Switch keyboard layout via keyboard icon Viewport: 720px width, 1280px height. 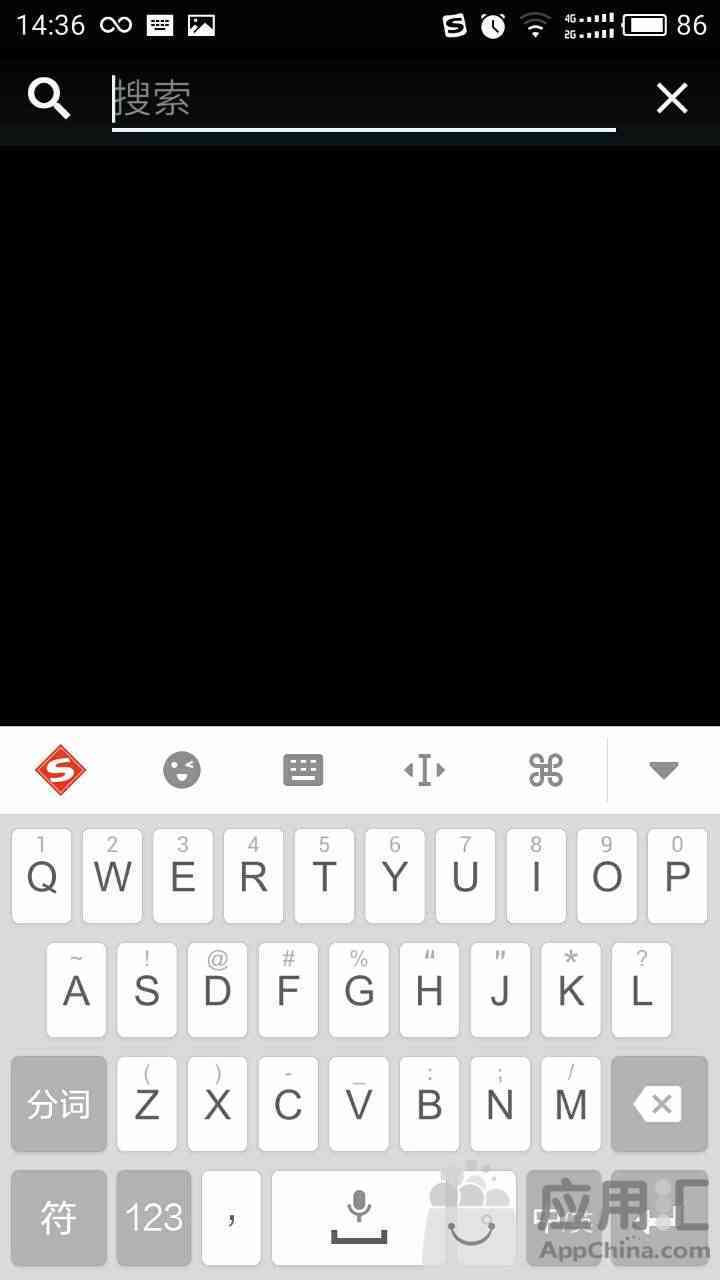point(303,770)
